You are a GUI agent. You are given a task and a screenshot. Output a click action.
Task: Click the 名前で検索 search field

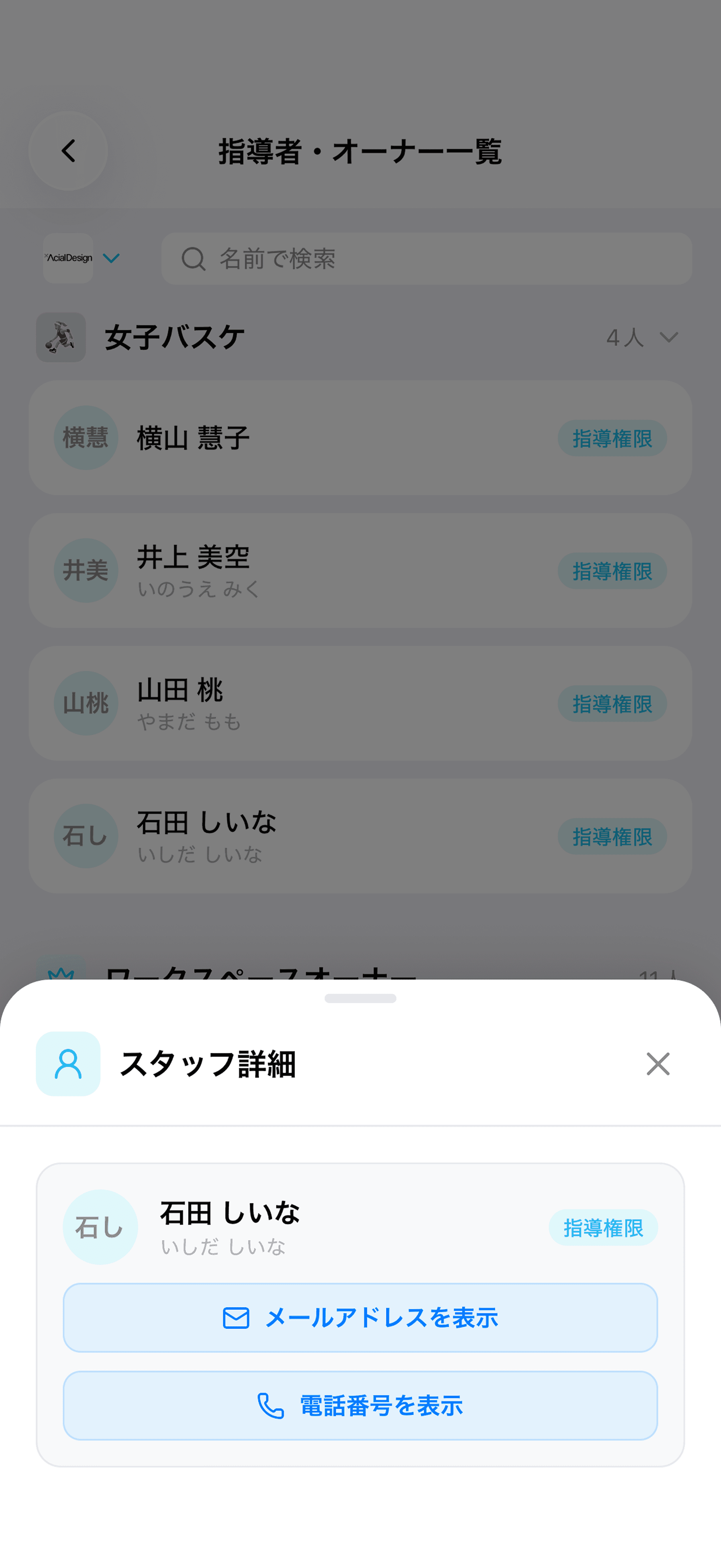point(426,259)
